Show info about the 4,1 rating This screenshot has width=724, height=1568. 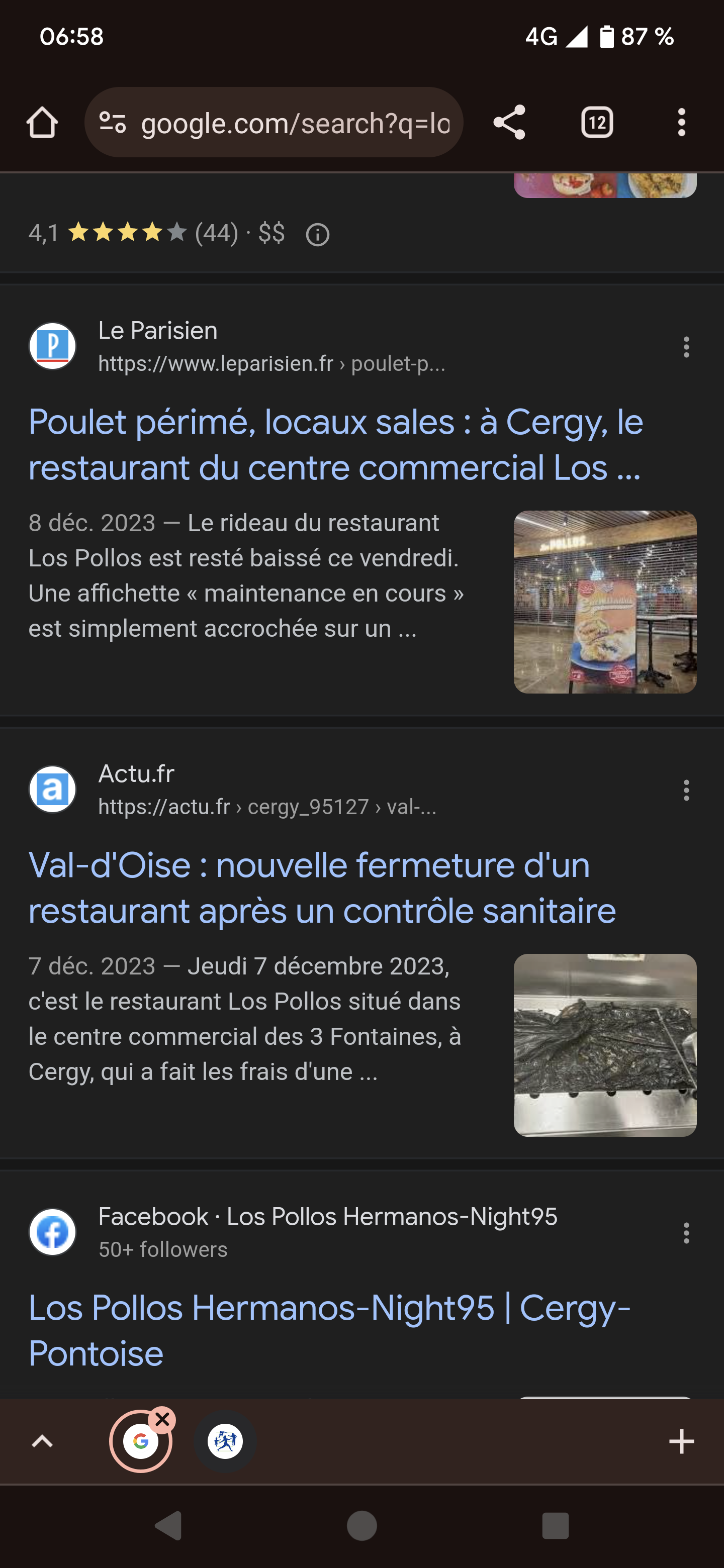tap(317, 235)
